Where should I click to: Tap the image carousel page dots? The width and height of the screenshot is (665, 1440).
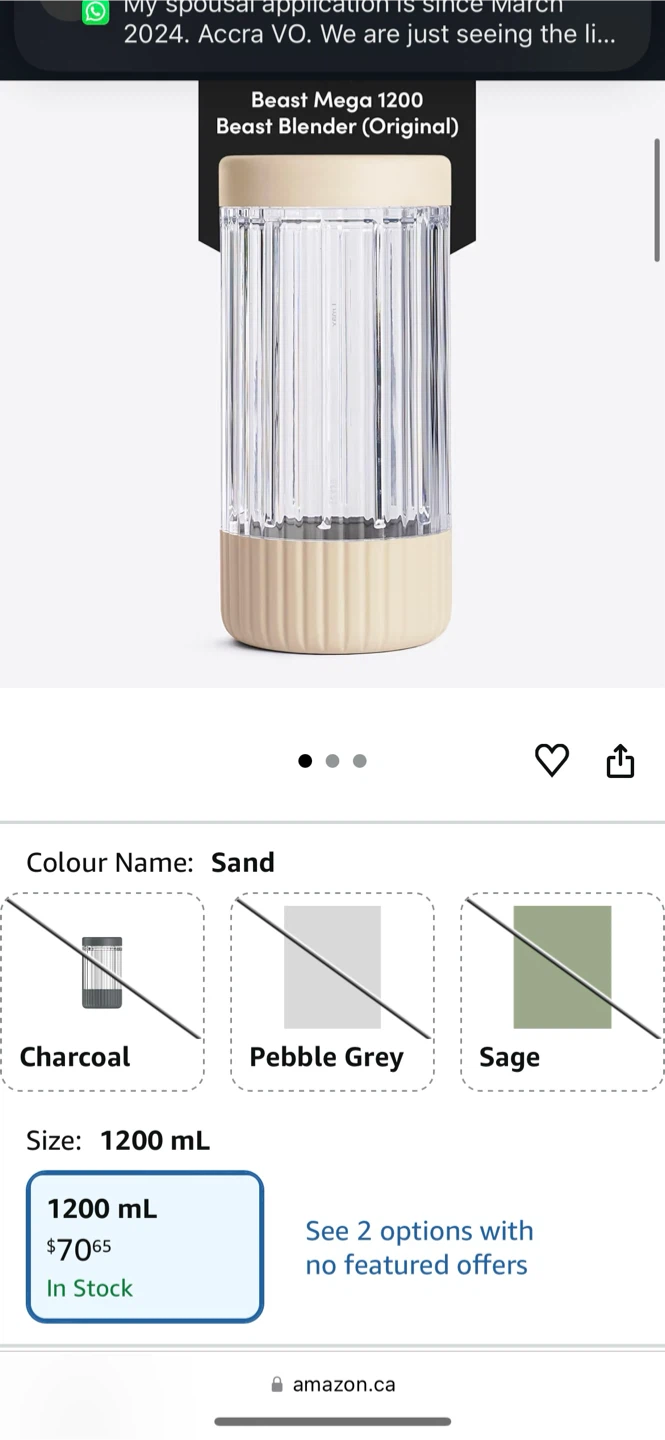[x=332, y=761]
